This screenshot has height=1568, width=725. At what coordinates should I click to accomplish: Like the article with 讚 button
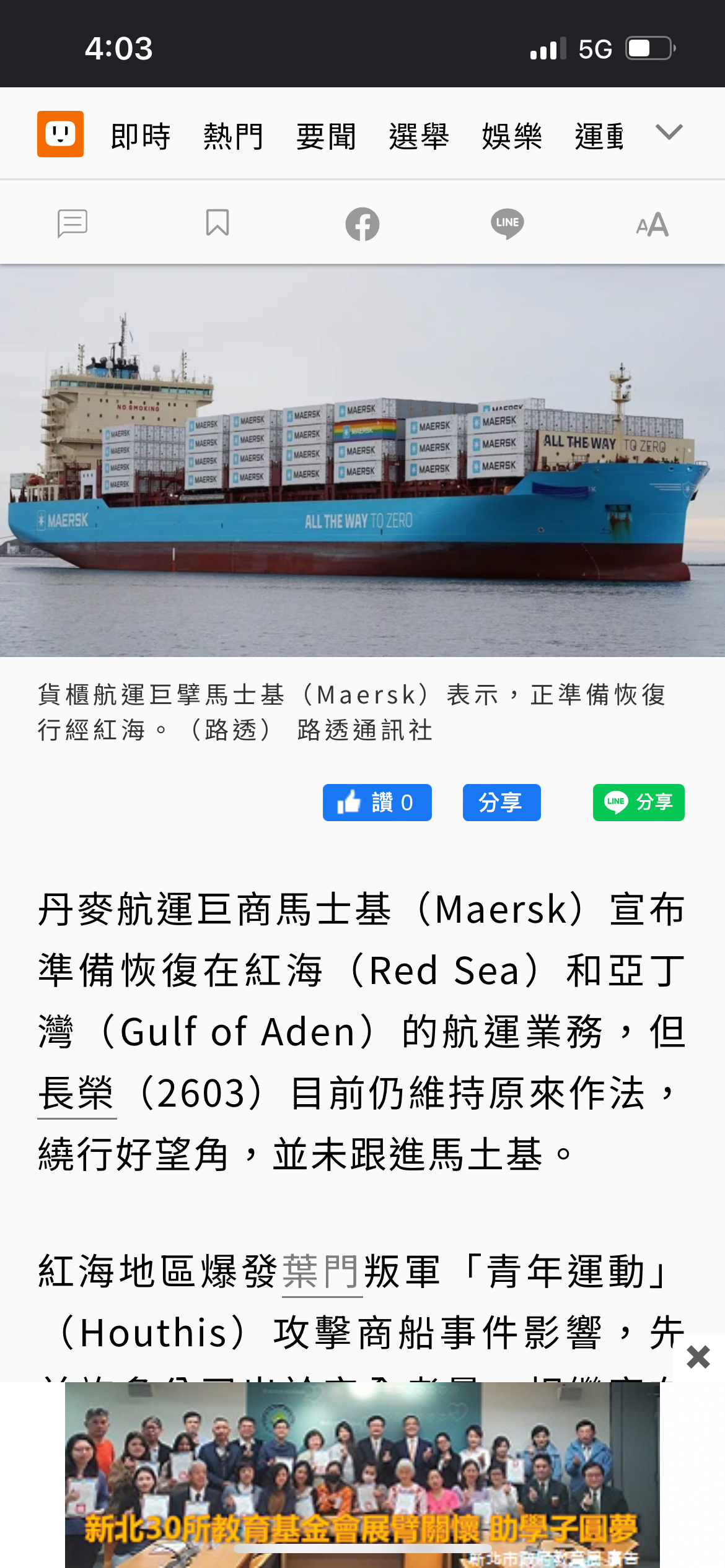click(x=377, y=803)
